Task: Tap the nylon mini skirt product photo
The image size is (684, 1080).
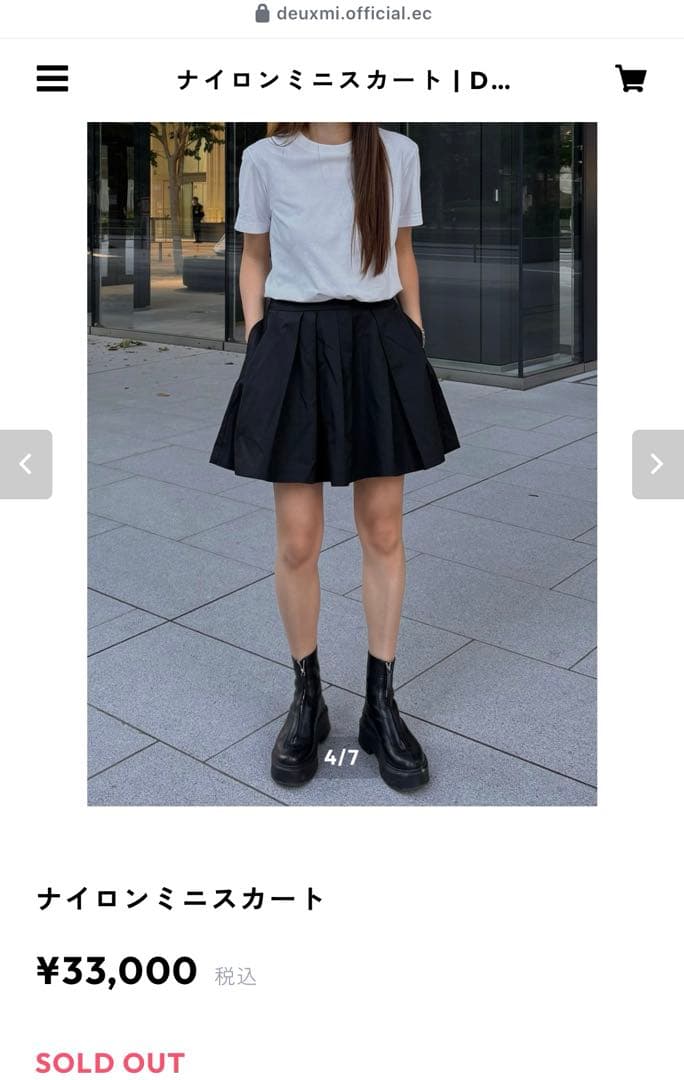Action: [x=342, y=463]
